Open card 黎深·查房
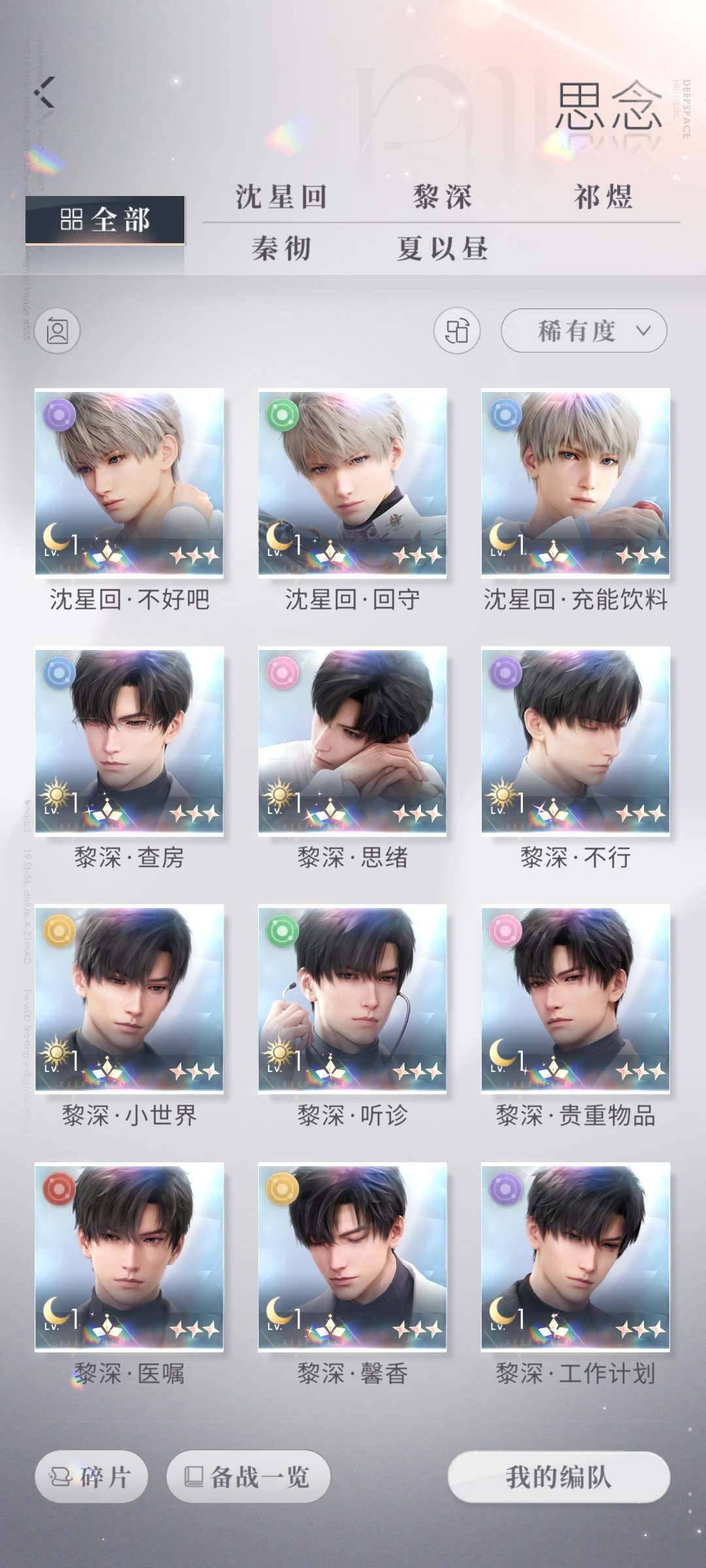This screenshot has height=1568, width=706. click(129, 740)
